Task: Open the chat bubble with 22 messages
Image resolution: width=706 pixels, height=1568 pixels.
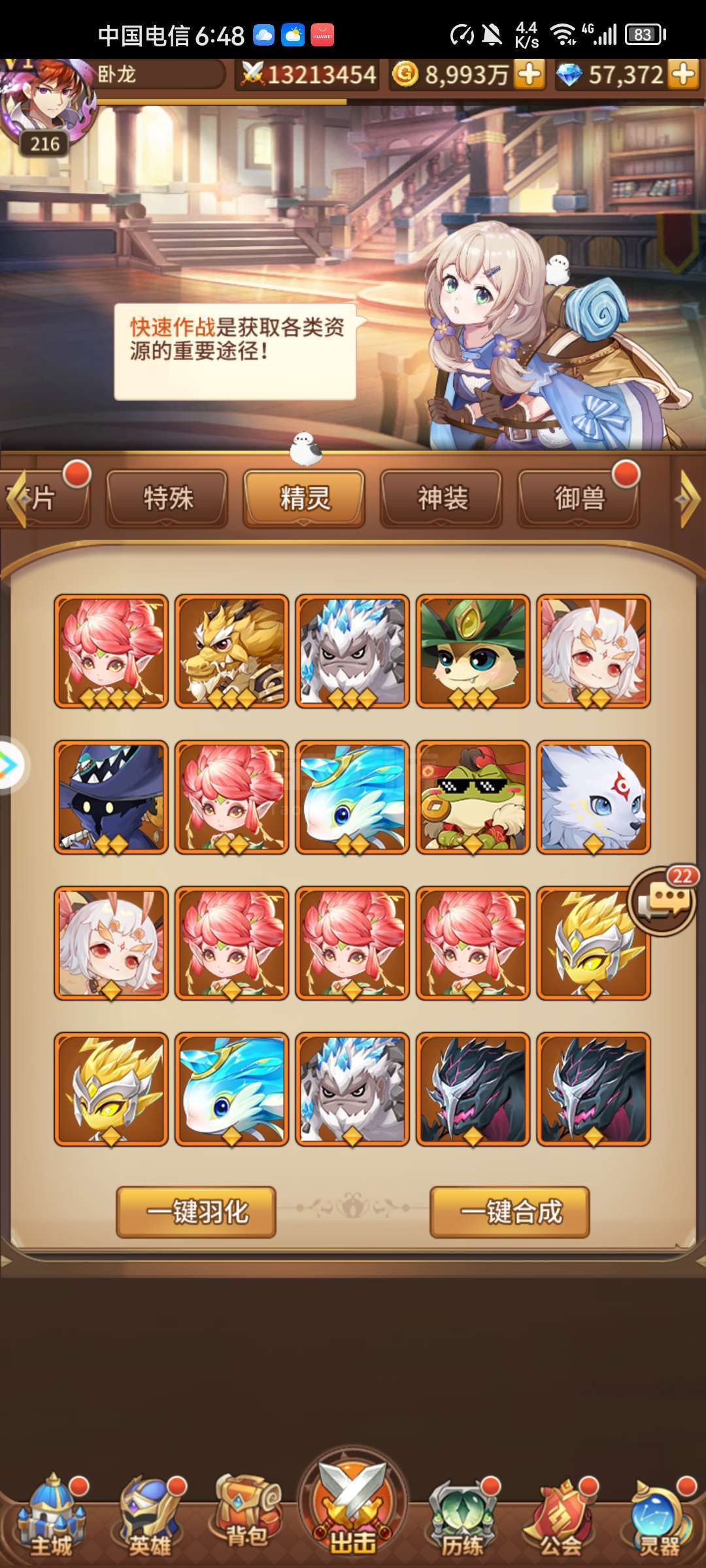Action: pos(663,902)
